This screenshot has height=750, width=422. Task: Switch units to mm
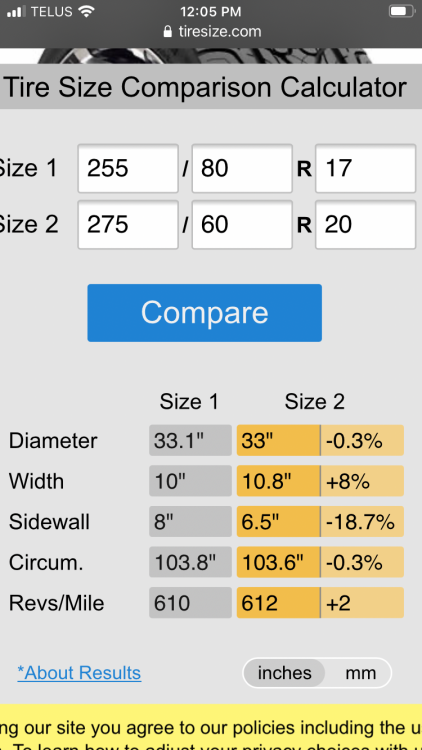coord(360,673)
